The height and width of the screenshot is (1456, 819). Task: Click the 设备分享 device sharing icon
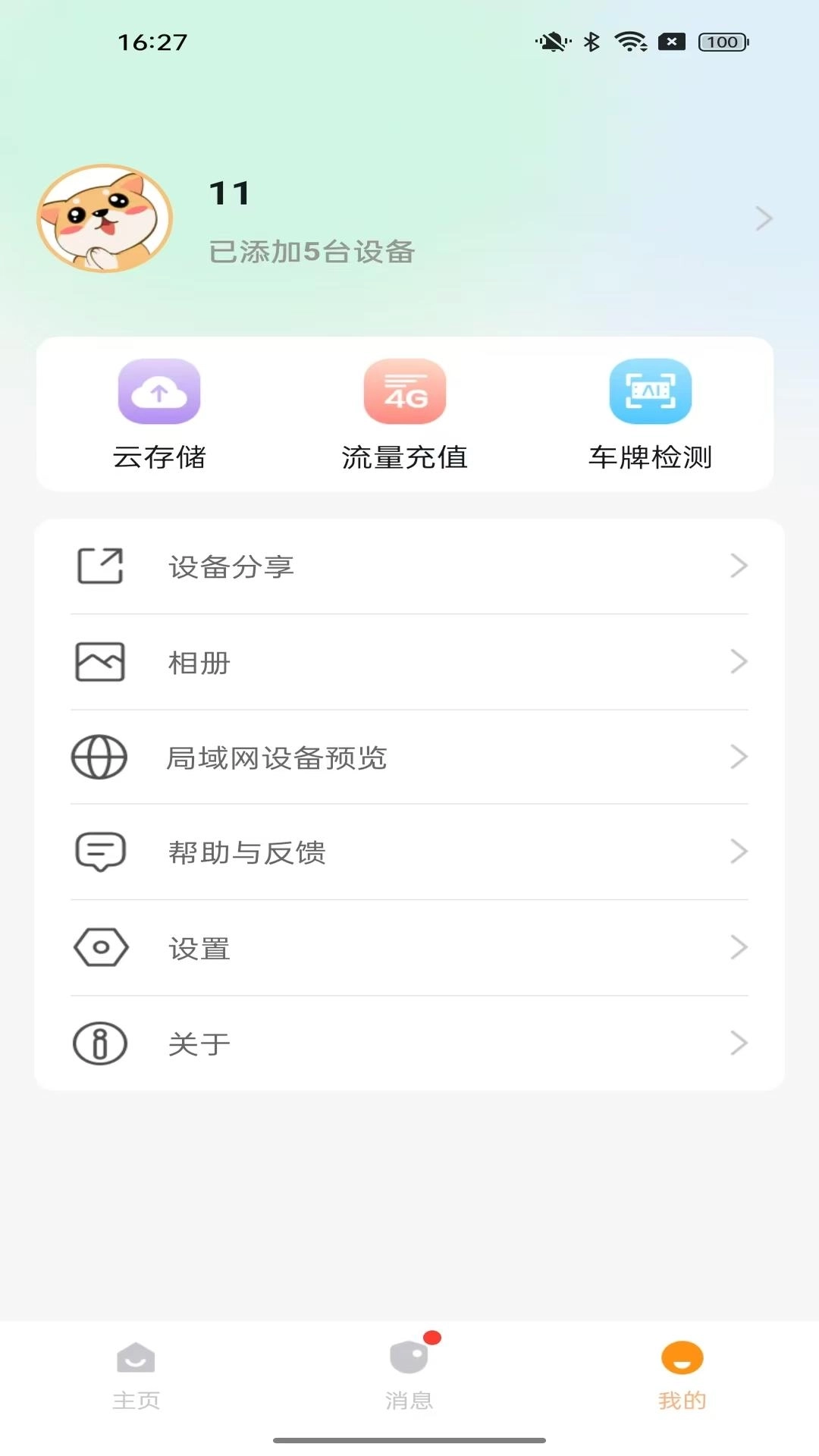click(x=101, y=565)
